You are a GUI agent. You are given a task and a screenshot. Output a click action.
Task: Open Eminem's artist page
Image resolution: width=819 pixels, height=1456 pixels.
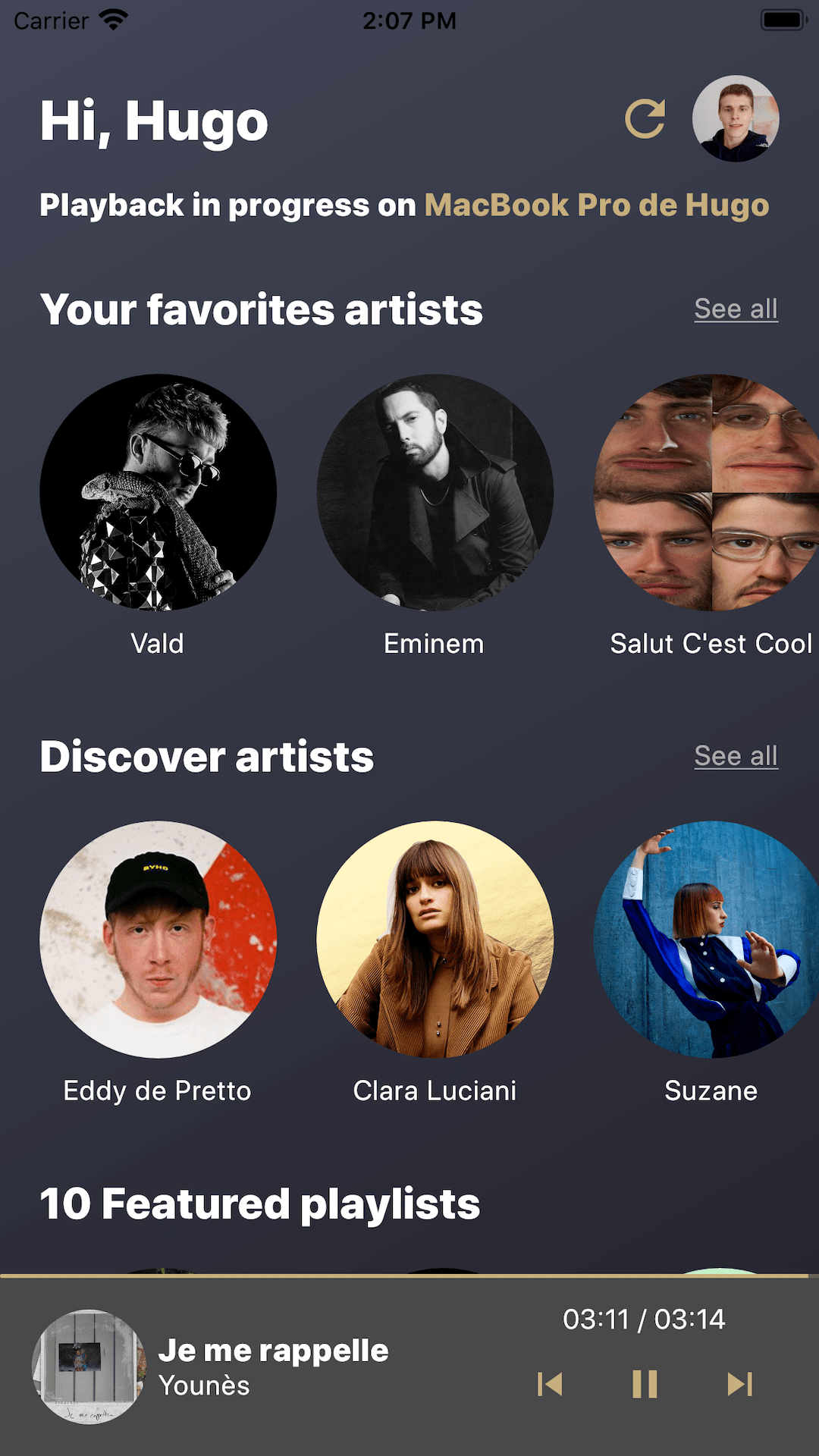coord(435,493)
